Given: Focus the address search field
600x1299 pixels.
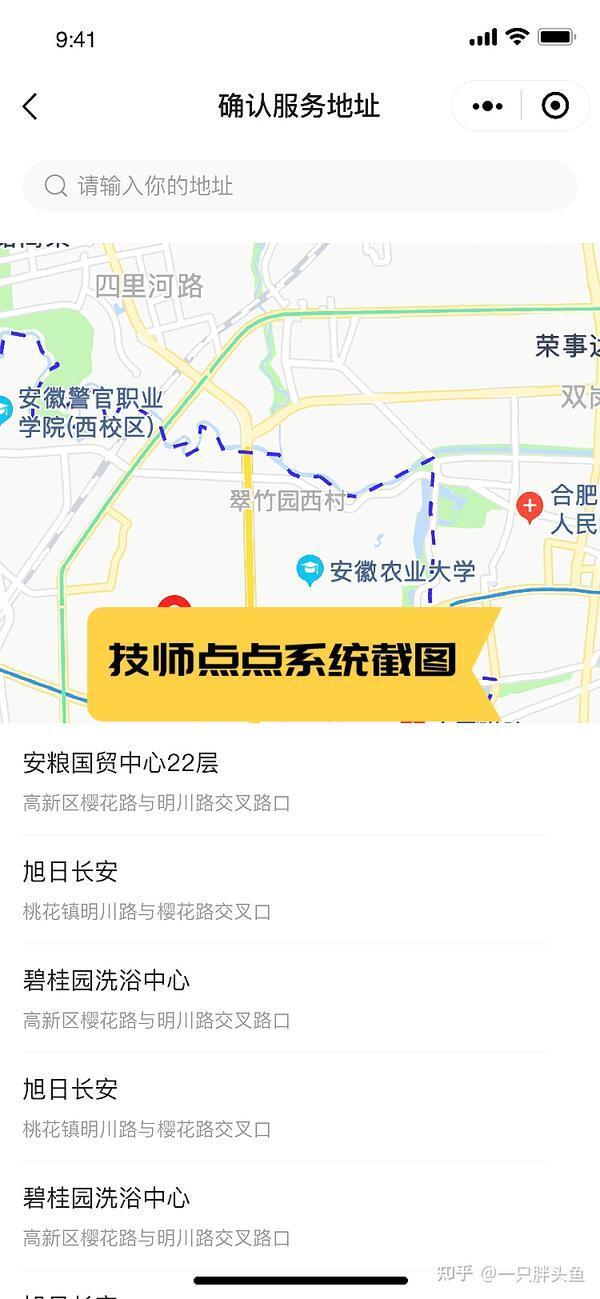Looking at the screenshot, I should 300,186.
